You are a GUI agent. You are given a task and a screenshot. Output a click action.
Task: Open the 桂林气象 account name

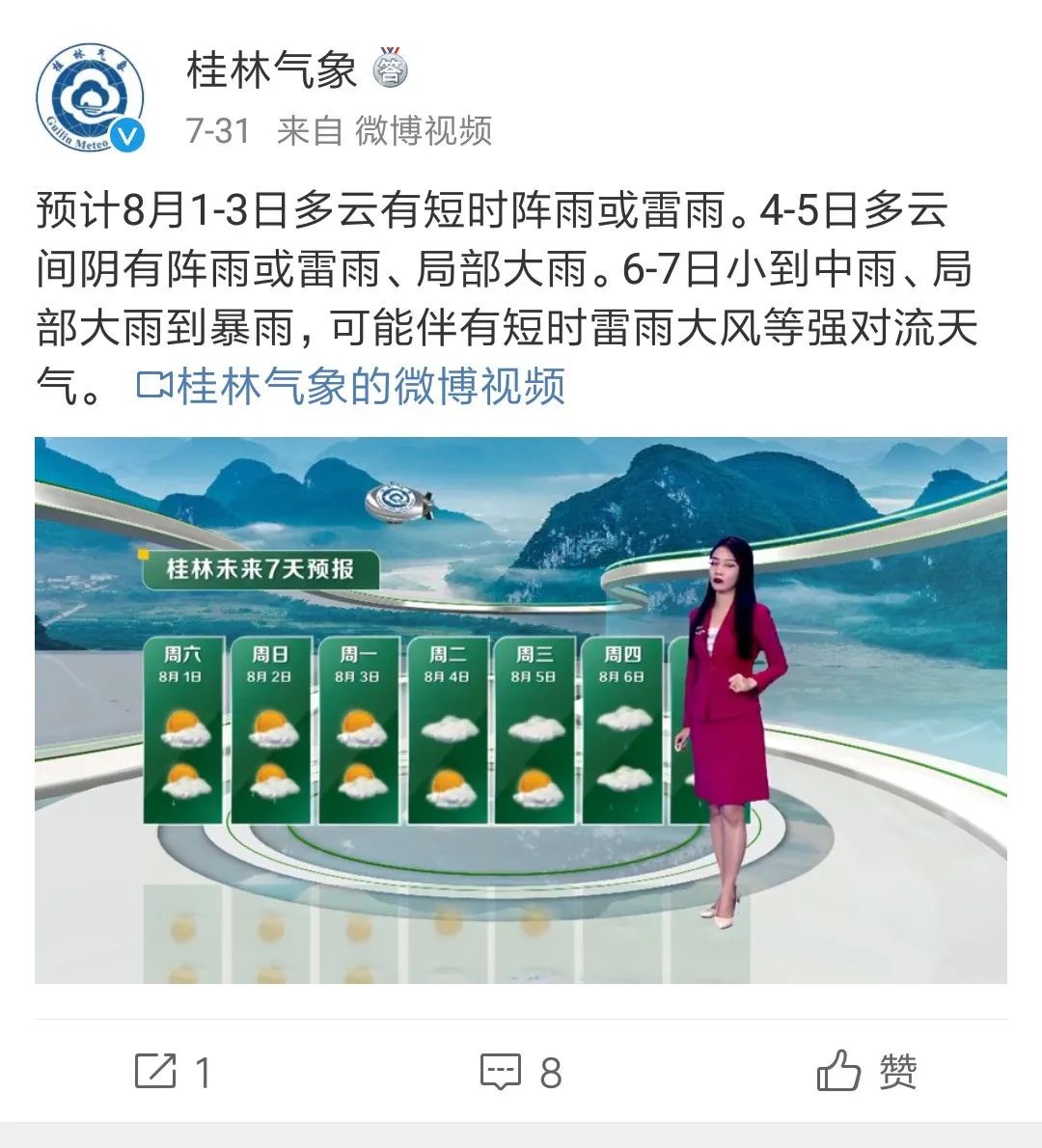click(272, 70)
